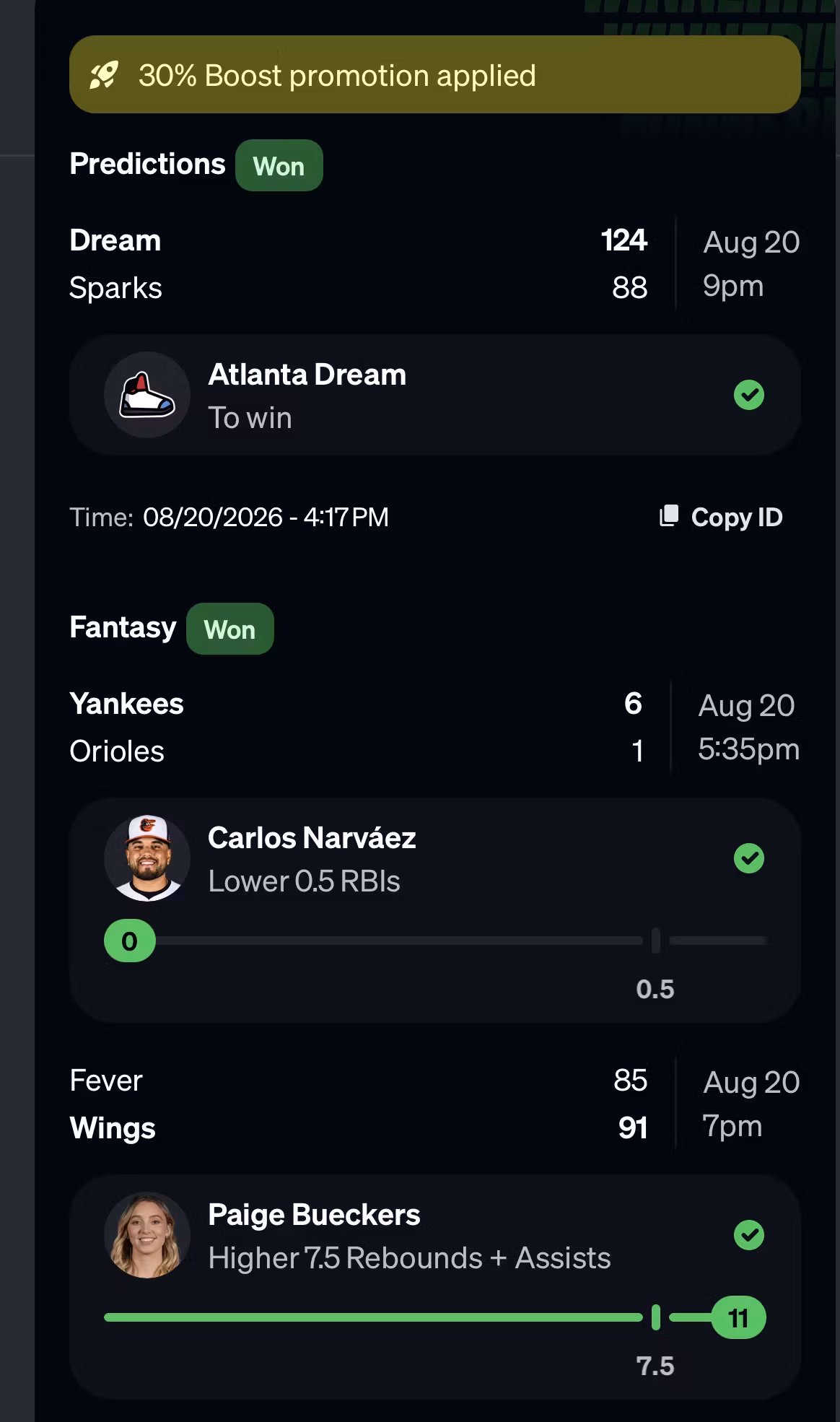
Task: Open the Paige Bueckers Rebounds + Assists card
Action: [x=435, y=1286]
